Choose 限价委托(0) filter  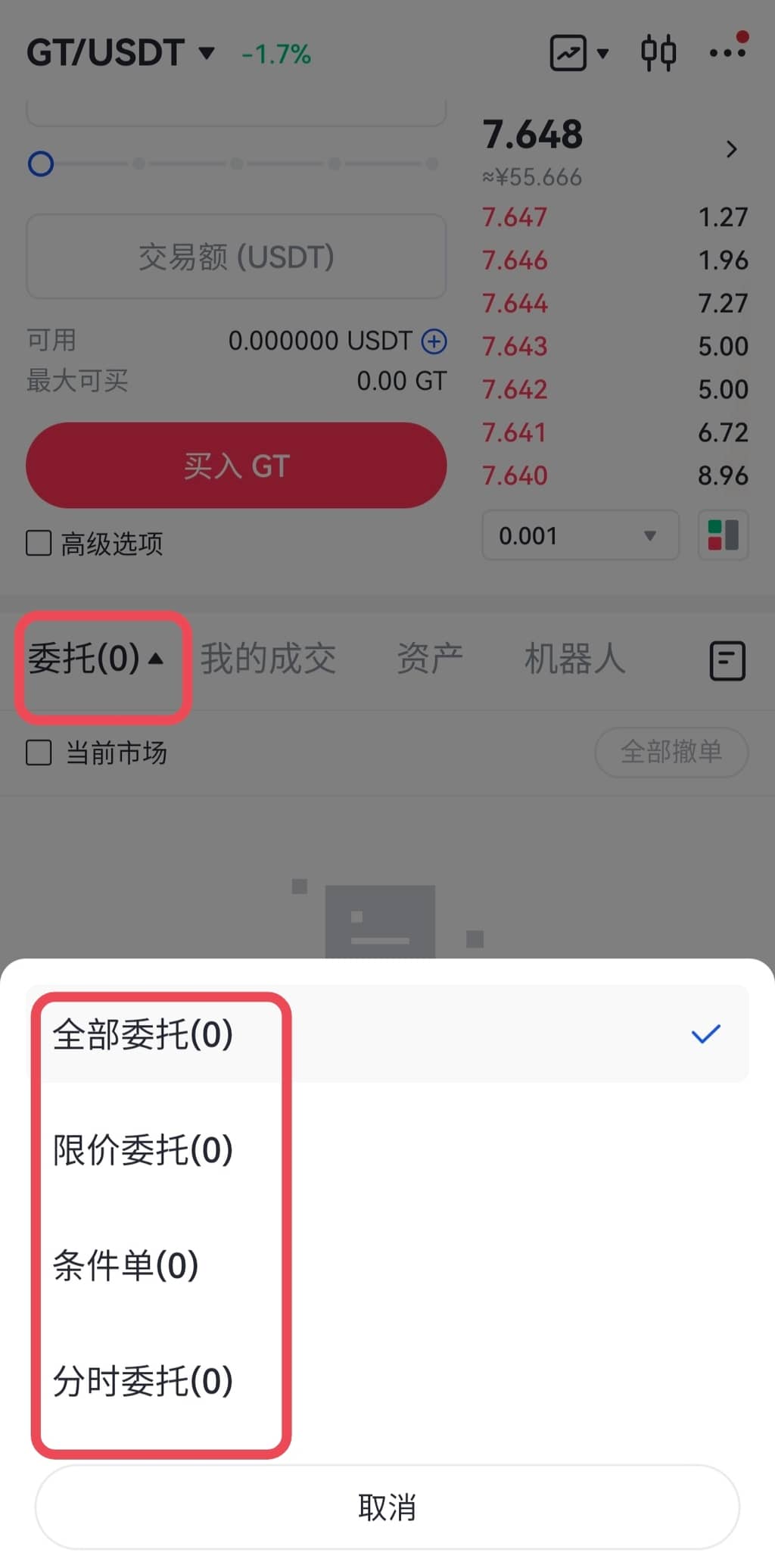point(144,1150)
